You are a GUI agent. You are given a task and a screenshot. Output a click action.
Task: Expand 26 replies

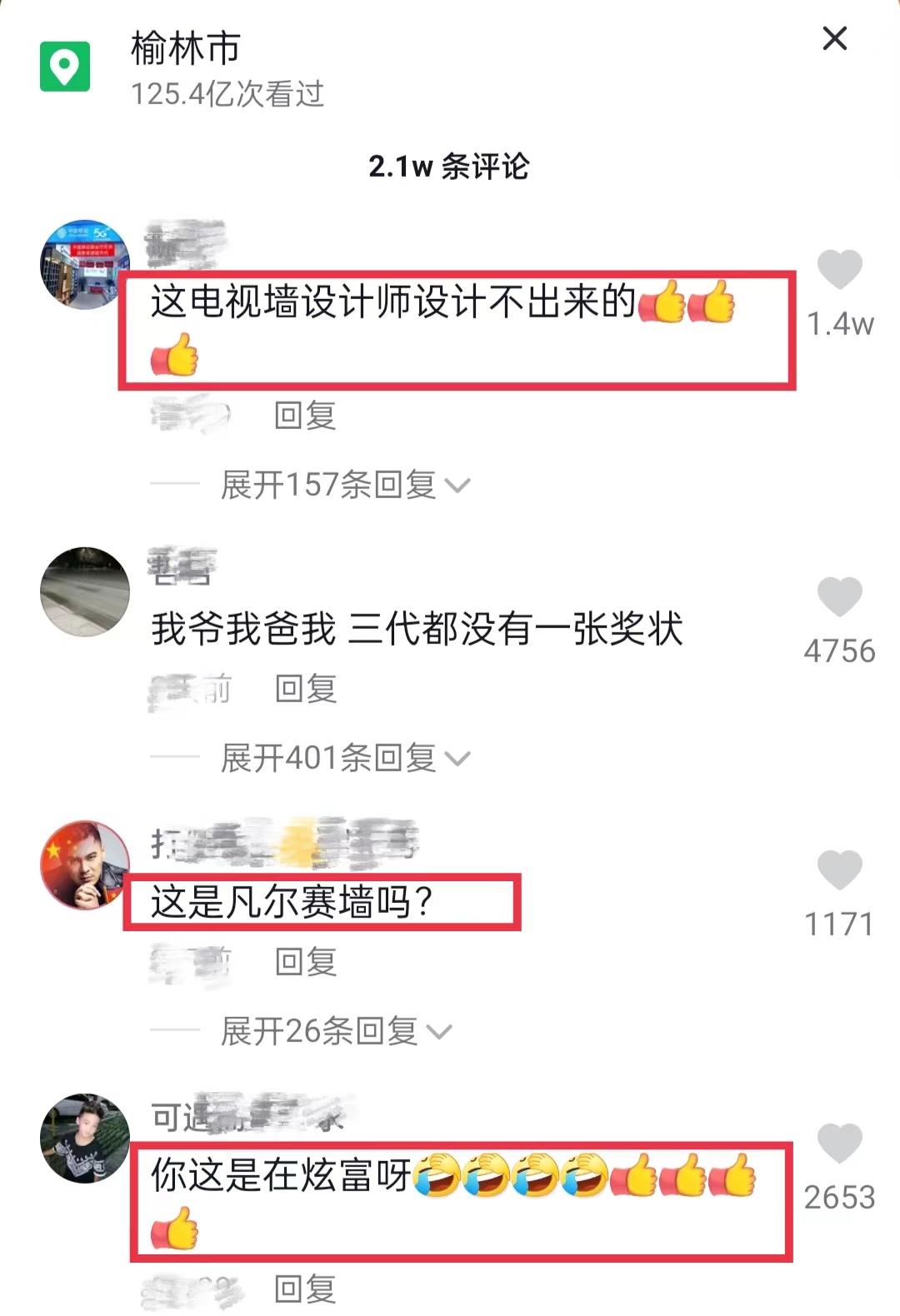coord(336,1031)
